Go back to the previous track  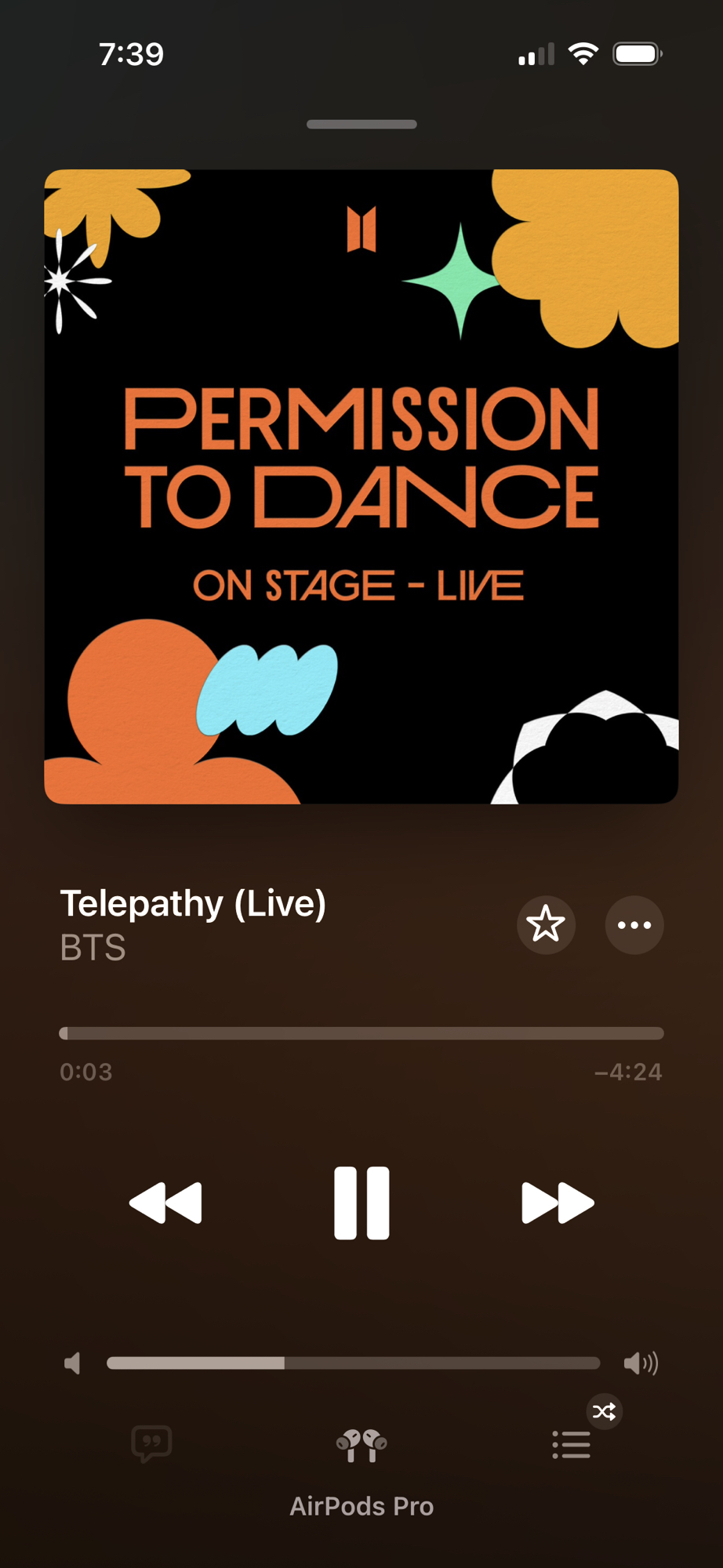165,1203
